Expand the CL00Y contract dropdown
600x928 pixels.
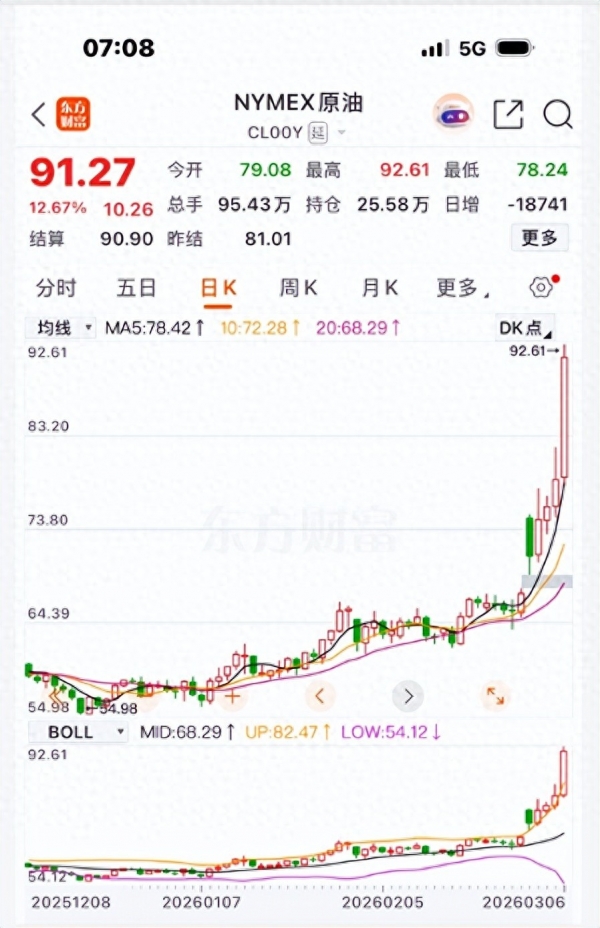[341, 133]
